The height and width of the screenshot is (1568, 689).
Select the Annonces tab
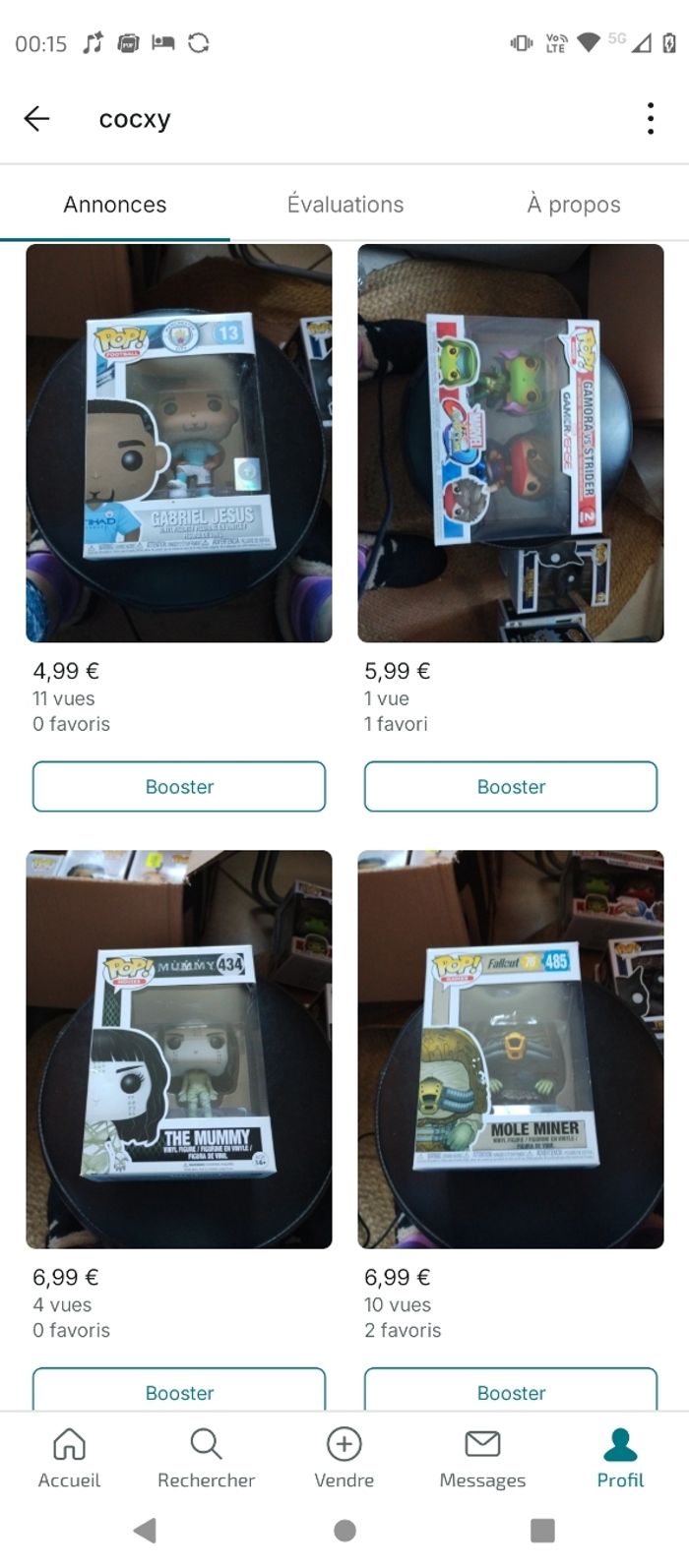[x=115, y=205]
